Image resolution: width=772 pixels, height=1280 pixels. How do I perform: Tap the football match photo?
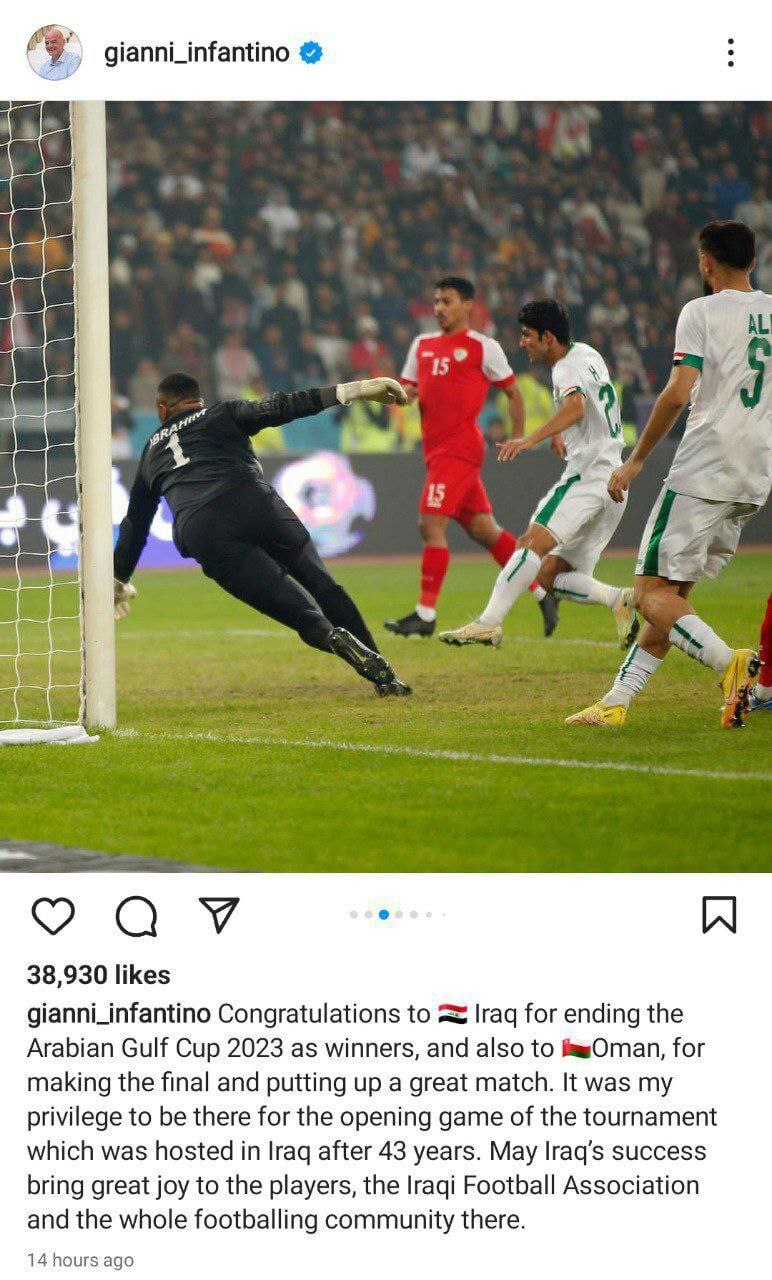coord(386,486)
